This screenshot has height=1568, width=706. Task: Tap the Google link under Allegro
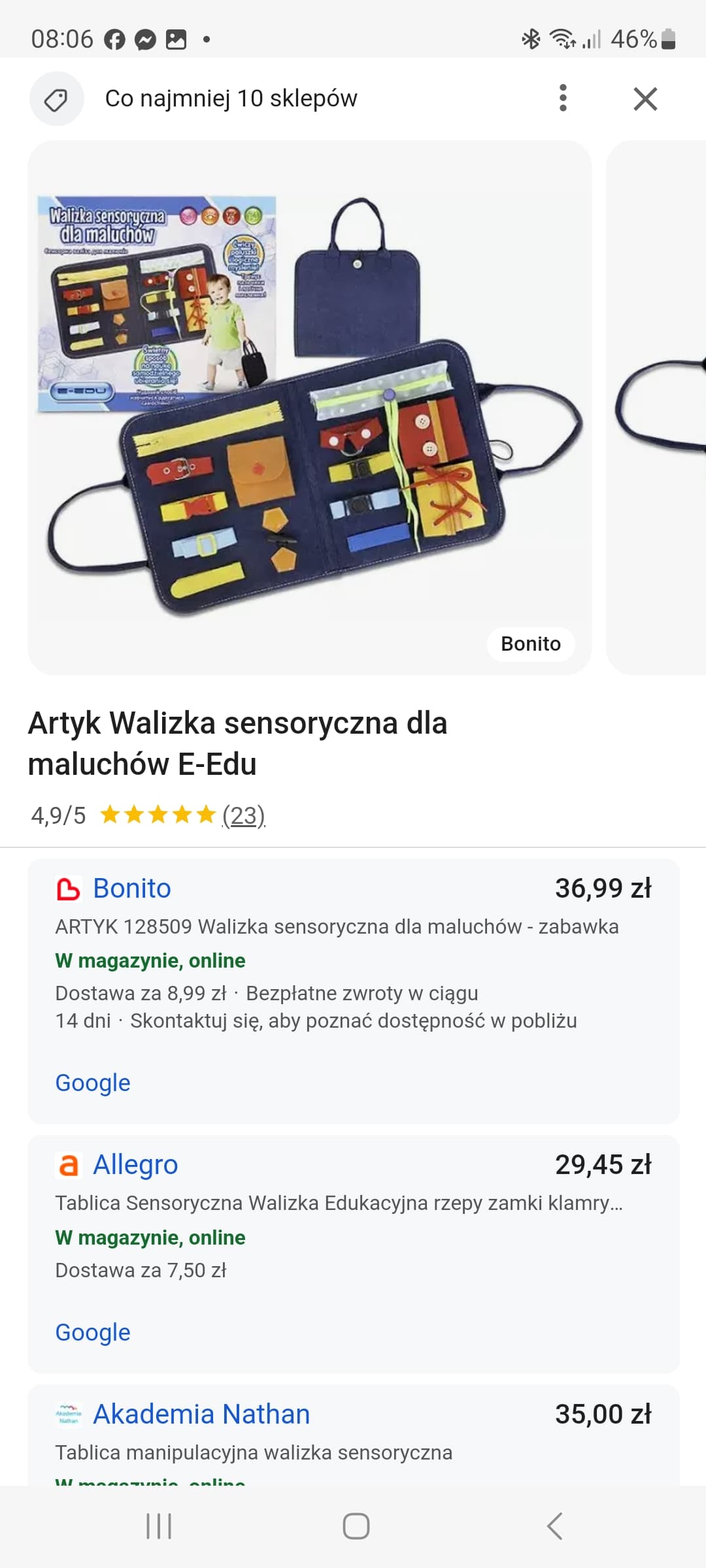point(93,1332)
